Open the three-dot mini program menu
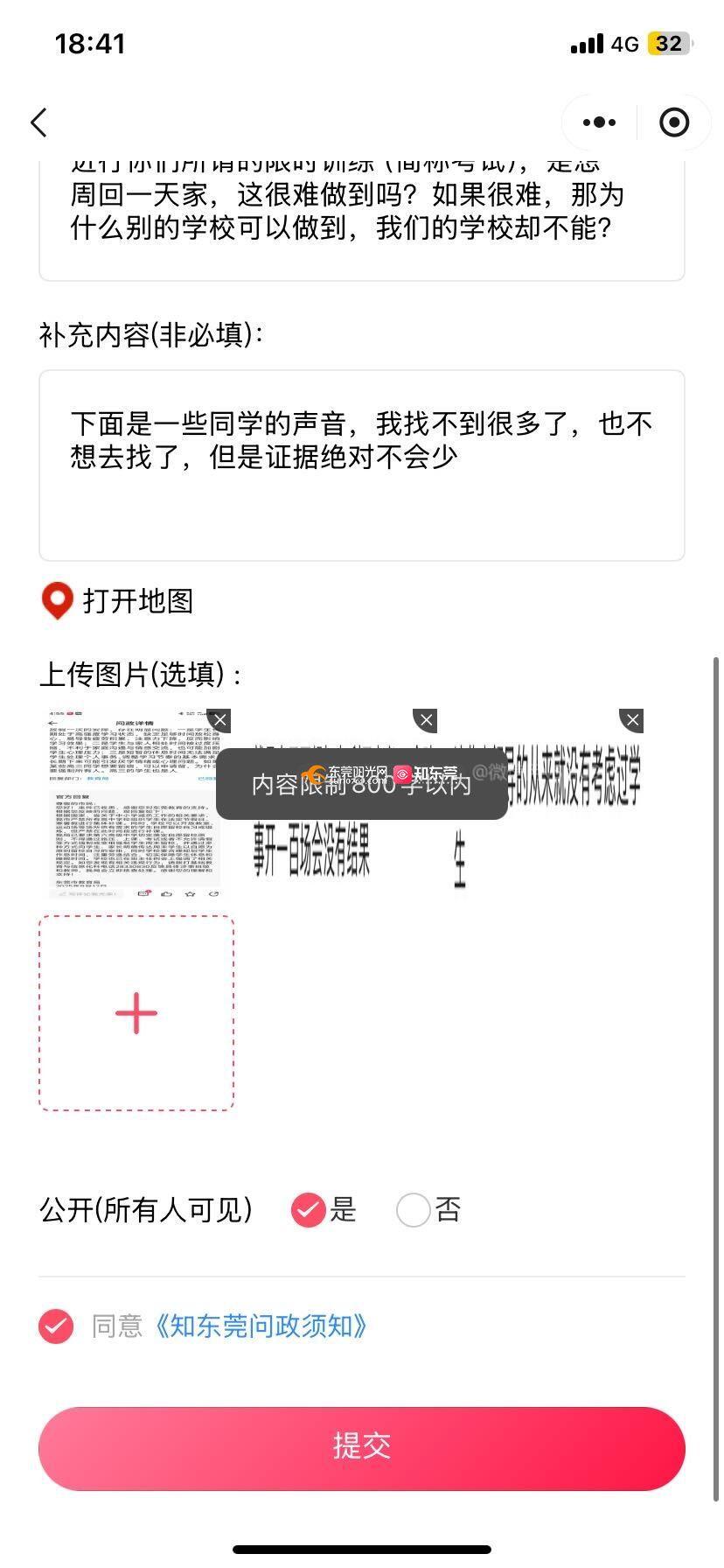Image resolution: width=724 pixels, height=1568 pixels. coord(599,122)
